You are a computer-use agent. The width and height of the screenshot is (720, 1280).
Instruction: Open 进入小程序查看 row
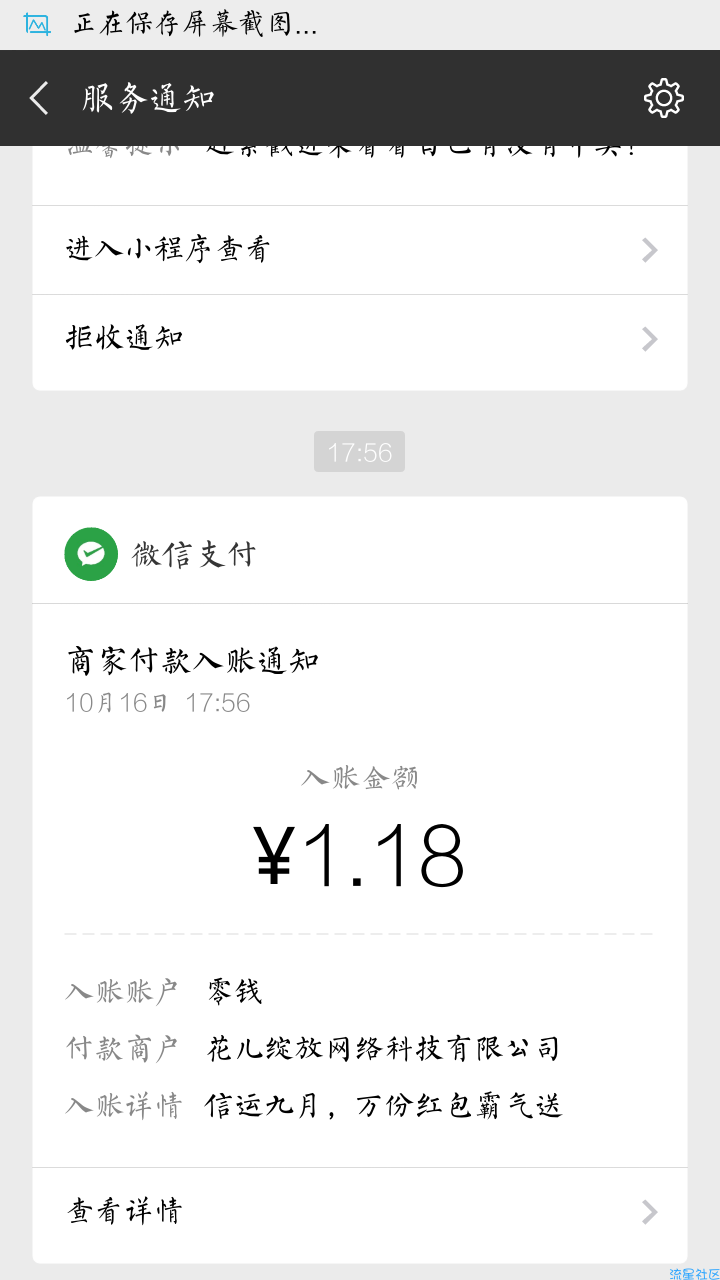coord(360,250)
